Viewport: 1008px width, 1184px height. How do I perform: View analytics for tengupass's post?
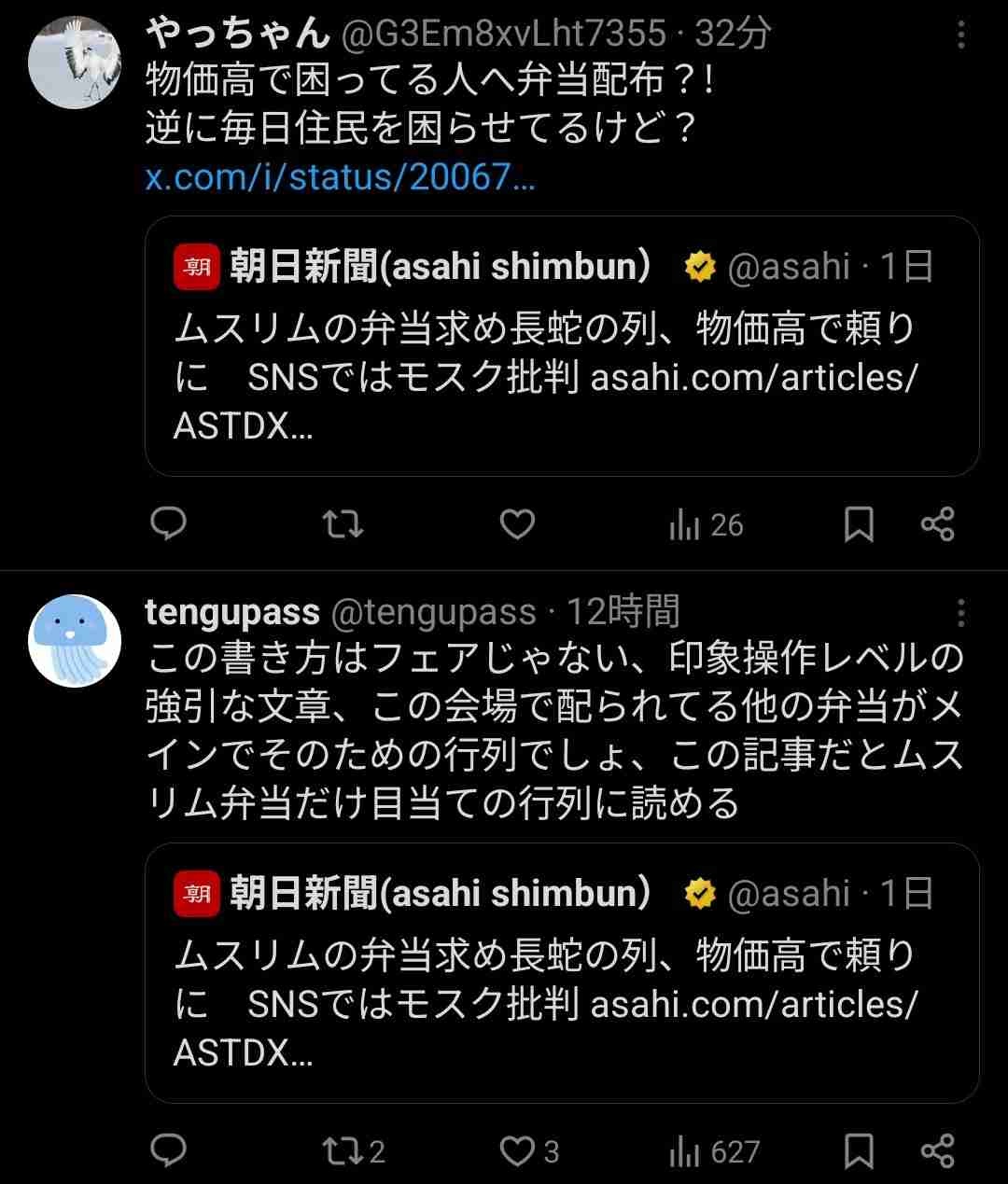(x=714, y=1151)
